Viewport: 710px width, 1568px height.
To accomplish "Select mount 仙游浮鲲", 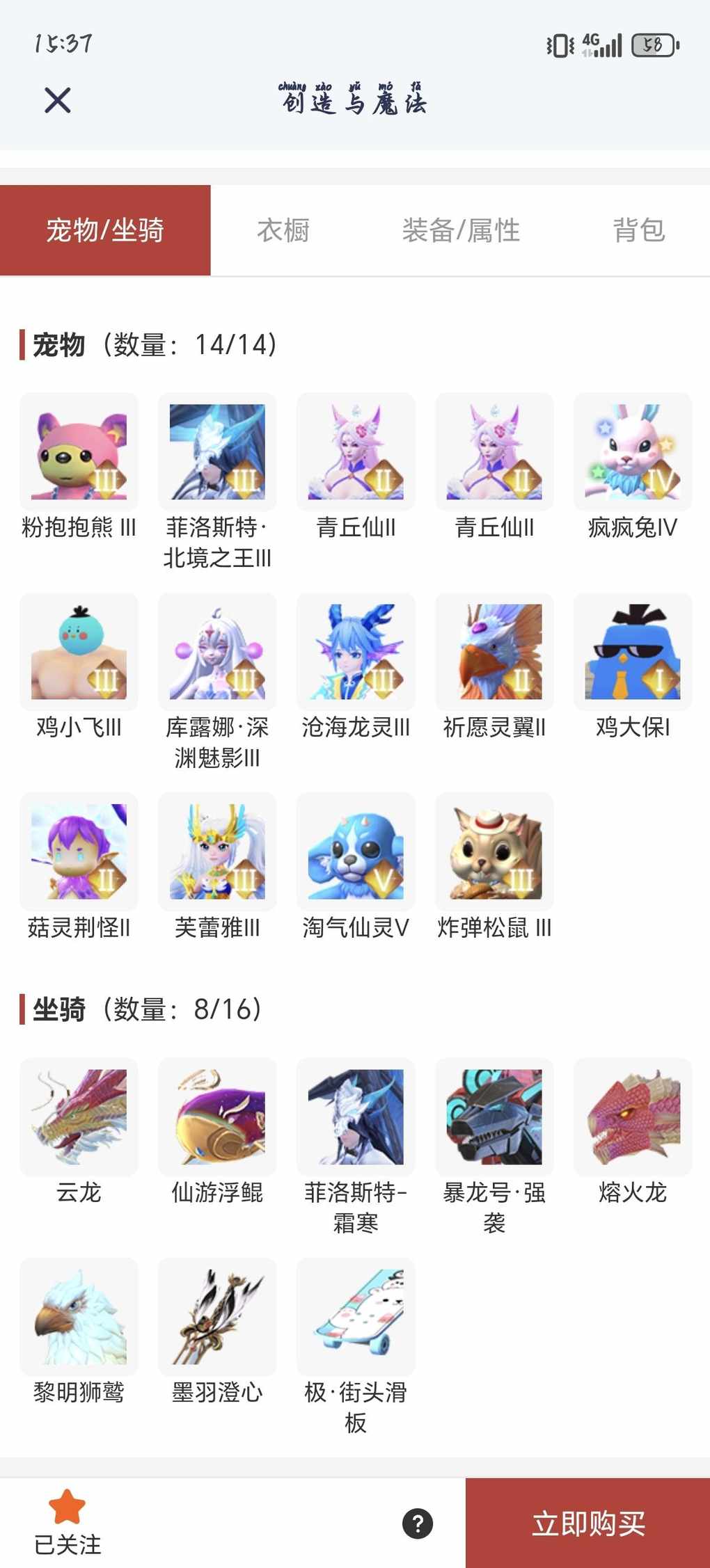I will click(x=217, y=1117).
